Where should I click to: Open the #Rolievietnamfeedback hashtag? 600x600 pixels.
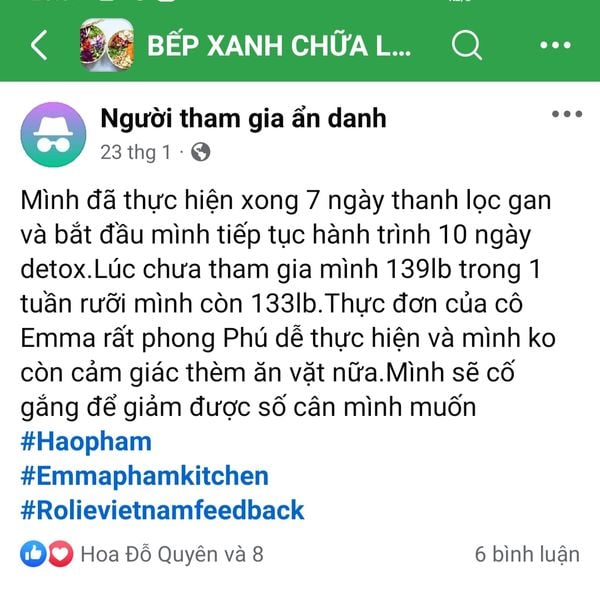[162, 509]
